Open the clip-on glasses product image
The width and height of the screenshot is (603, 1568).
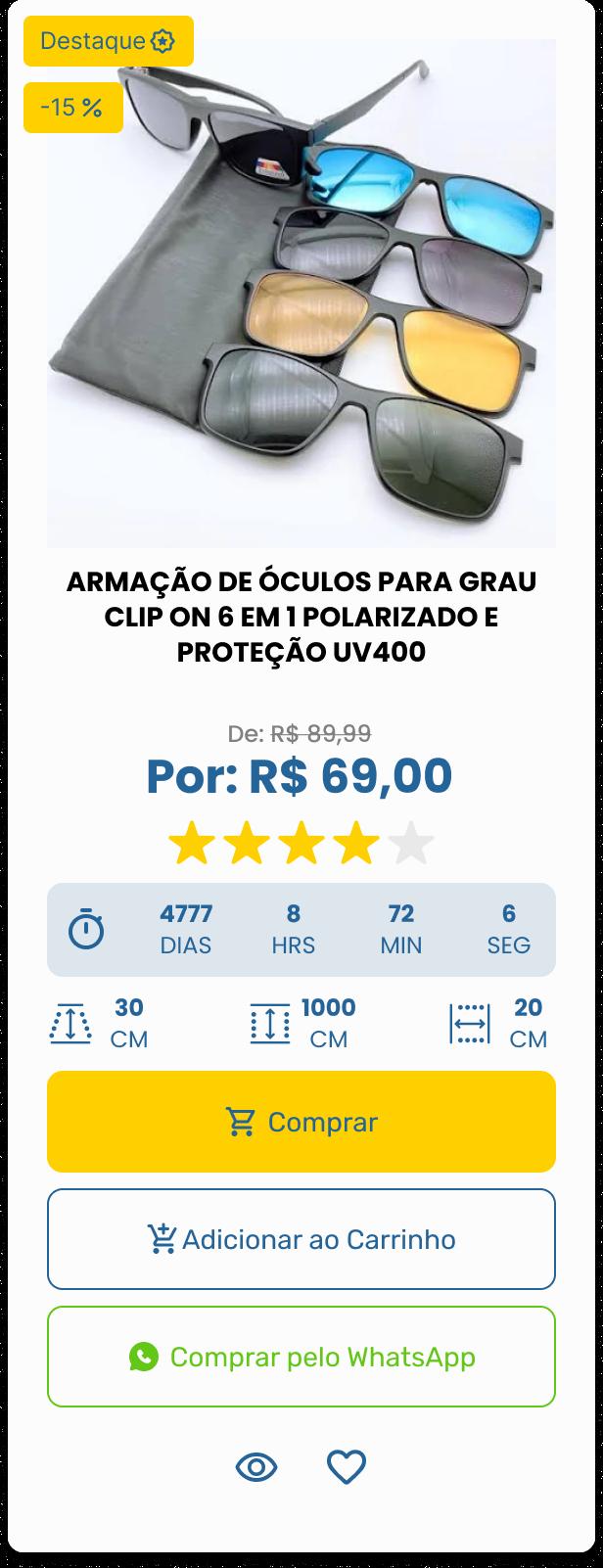[x=301, y=294]
